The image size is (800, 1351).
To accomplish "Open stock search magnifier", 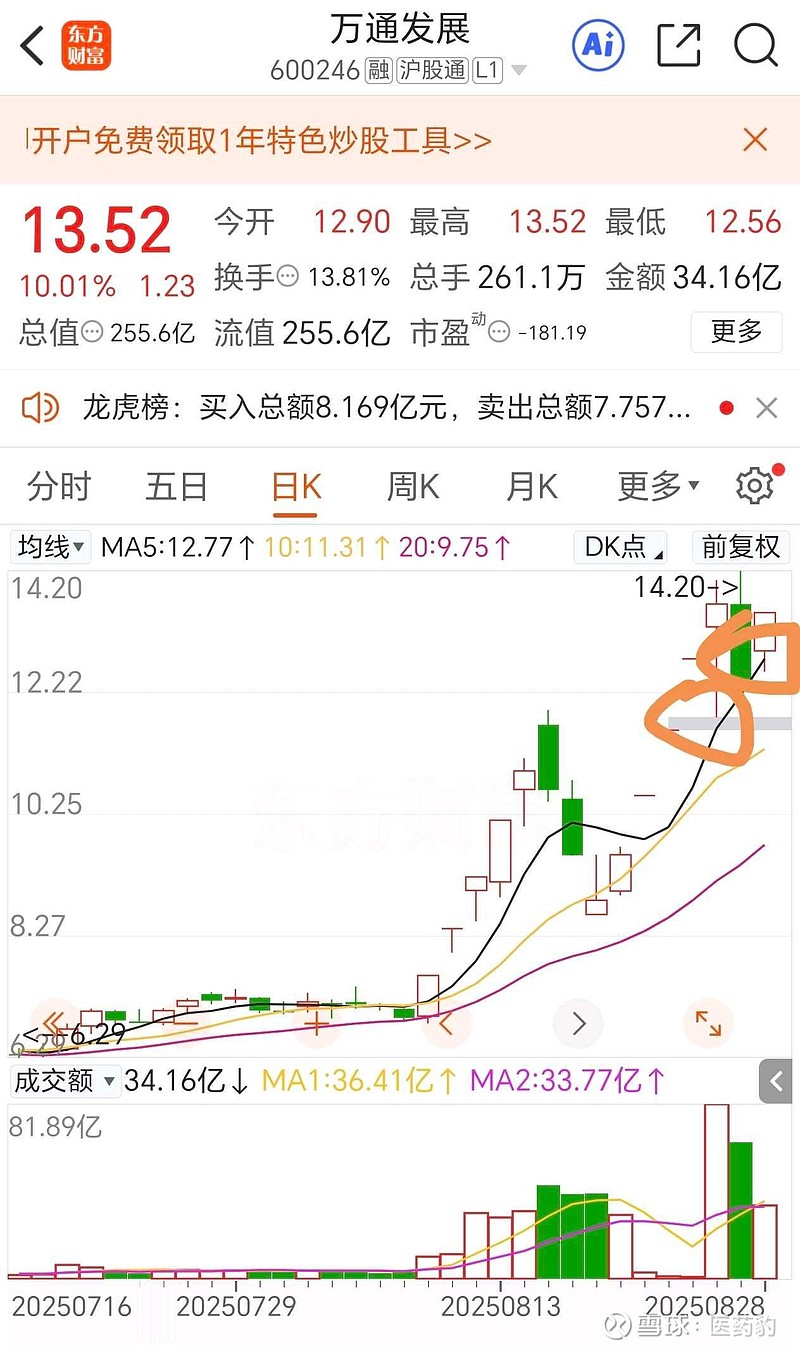I will (x=755, y=45).
